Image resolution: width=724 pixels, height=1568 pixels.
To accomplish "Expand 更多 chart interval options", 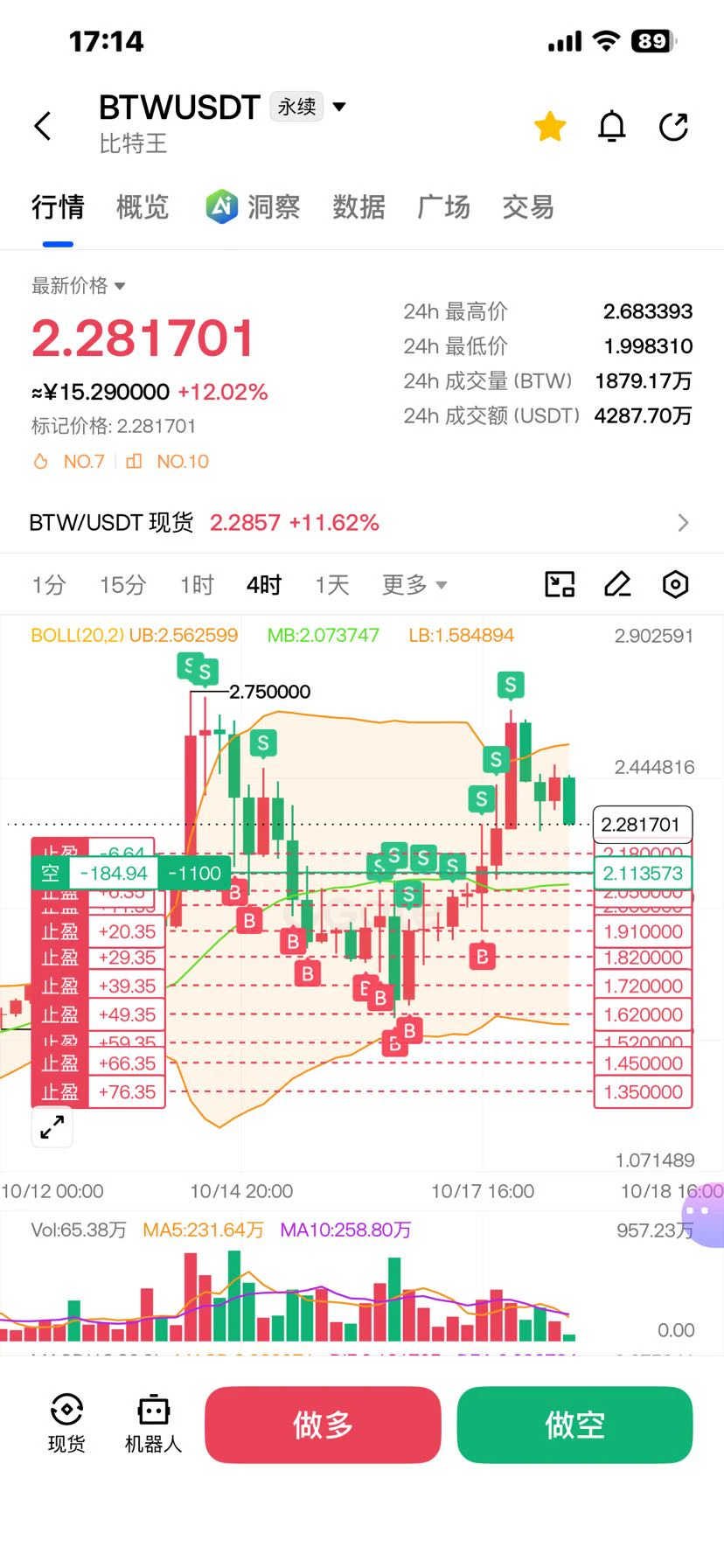I will tap(414, 584).
